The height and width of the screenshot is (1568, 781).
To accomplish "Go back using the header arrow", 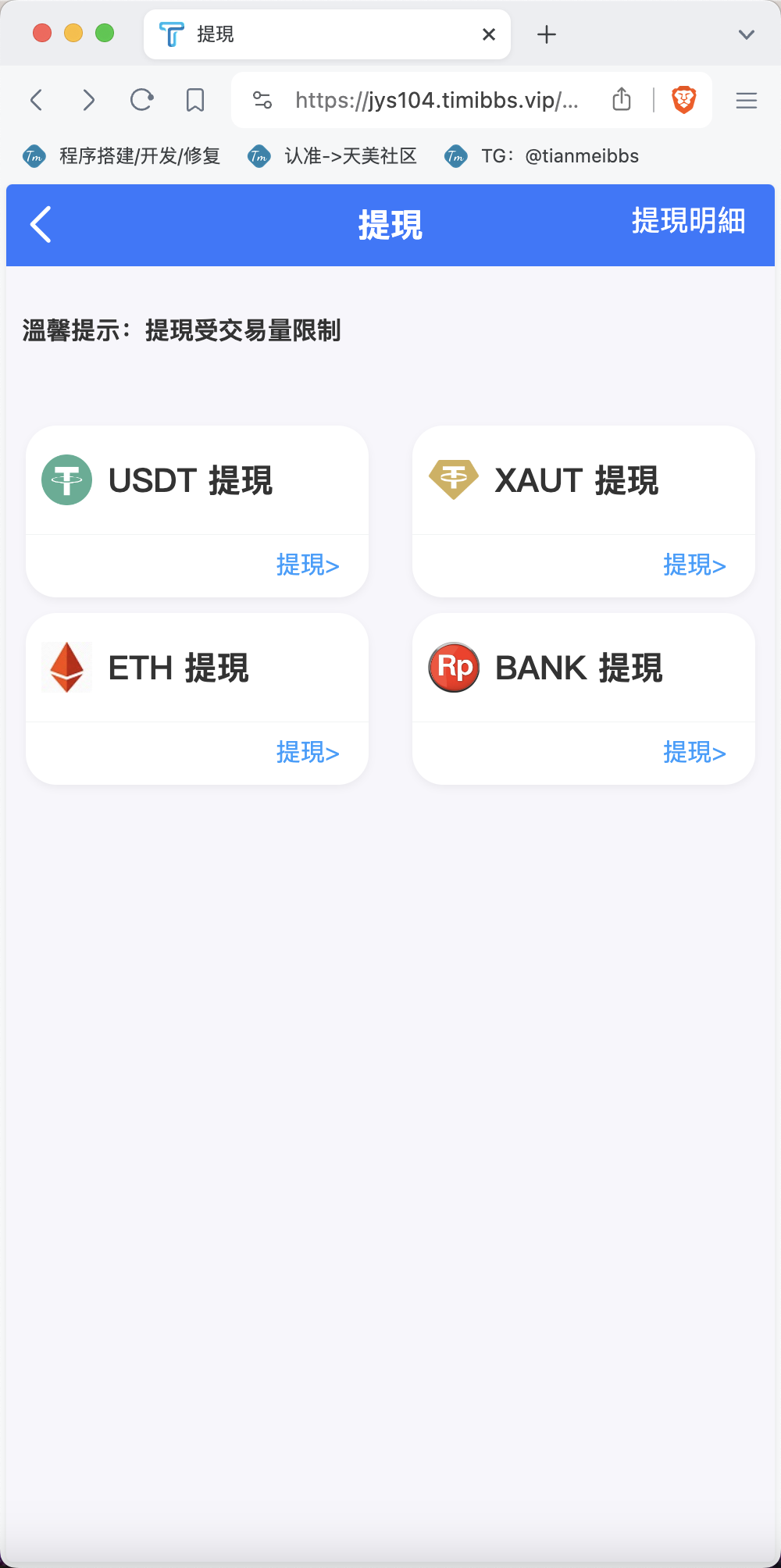I will (41, 225).
